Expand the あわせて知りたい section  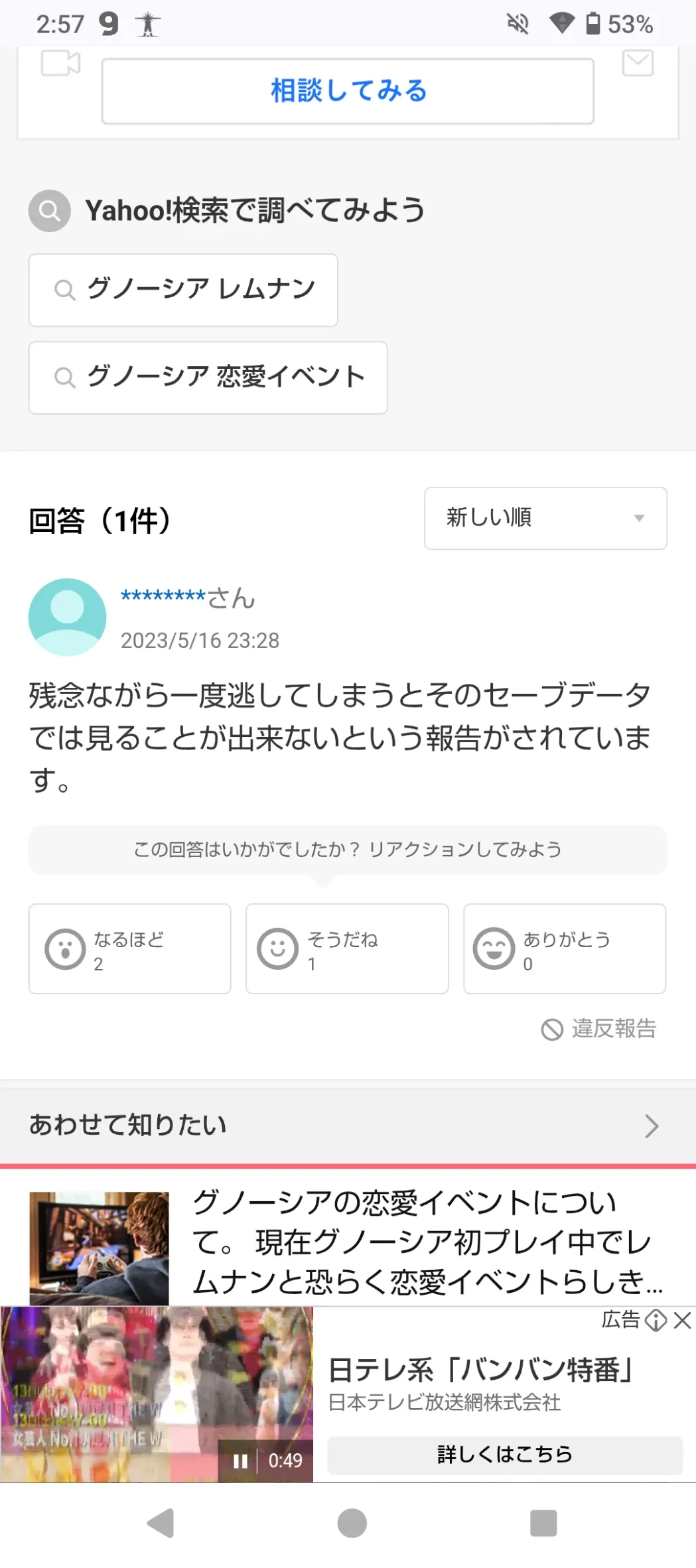point(348,1126)
